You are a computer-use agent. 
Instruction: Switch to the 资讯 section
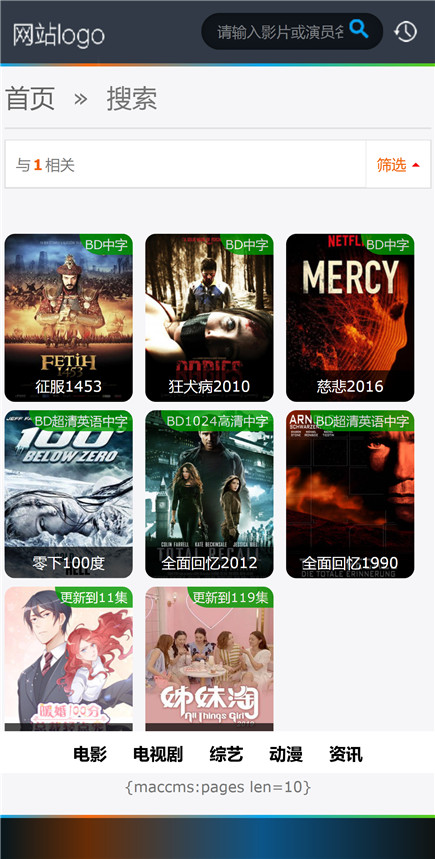pyautogui.click(x=345, y=754)
